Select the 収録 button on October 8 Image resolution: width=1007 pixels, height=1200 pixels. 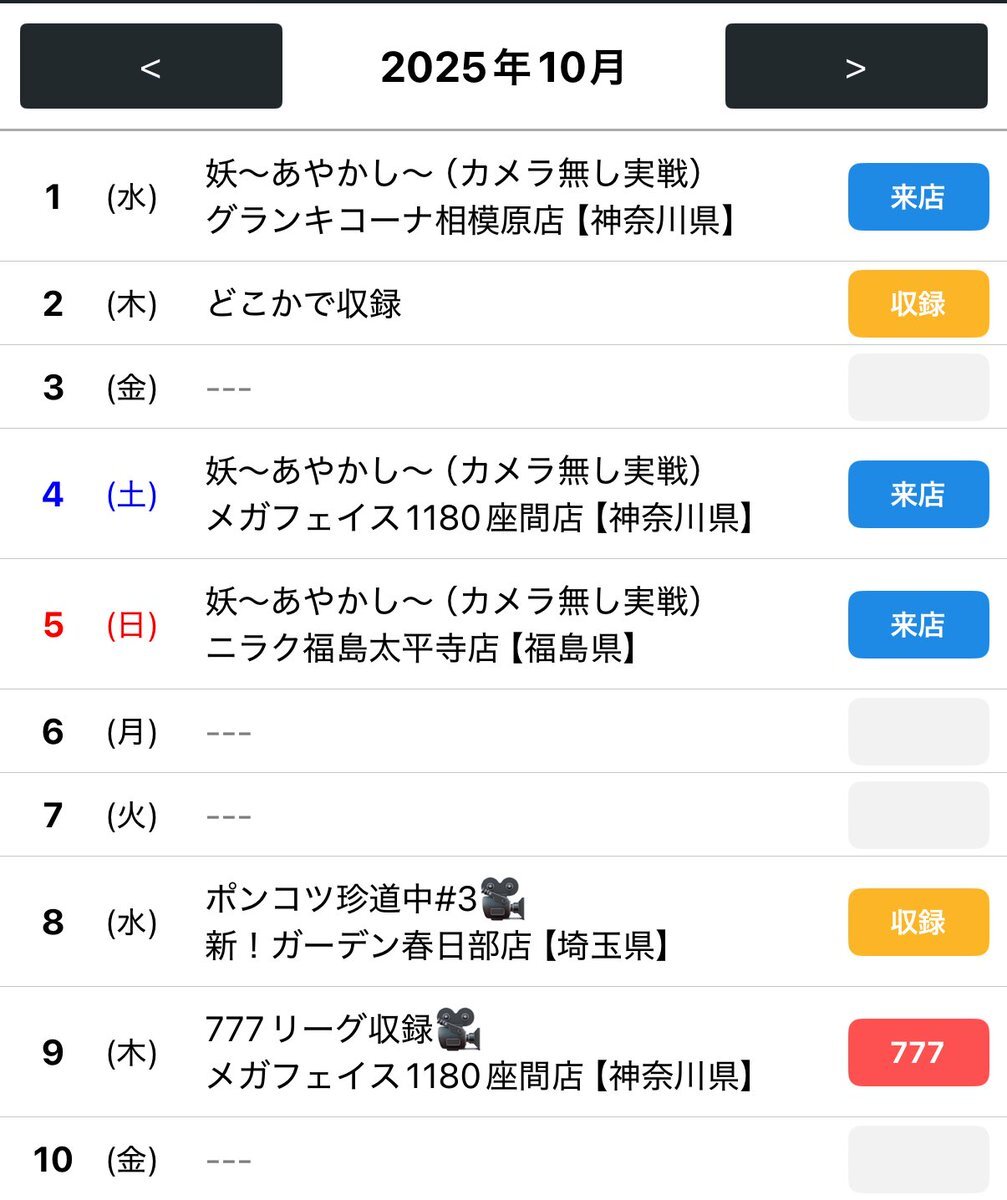click(918, 922)
